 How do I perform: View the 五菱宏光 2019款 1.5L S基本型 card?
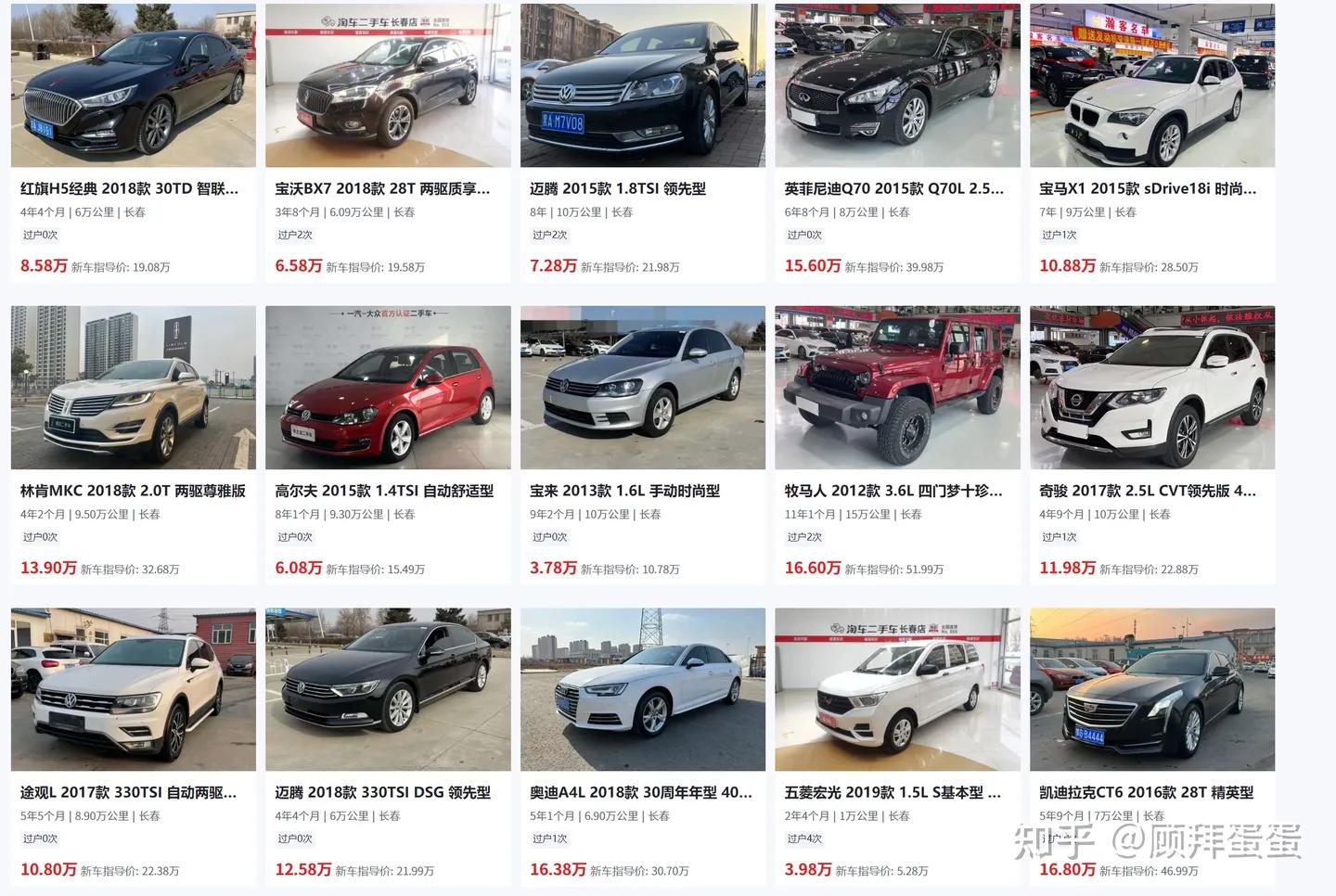coord(893,792)
